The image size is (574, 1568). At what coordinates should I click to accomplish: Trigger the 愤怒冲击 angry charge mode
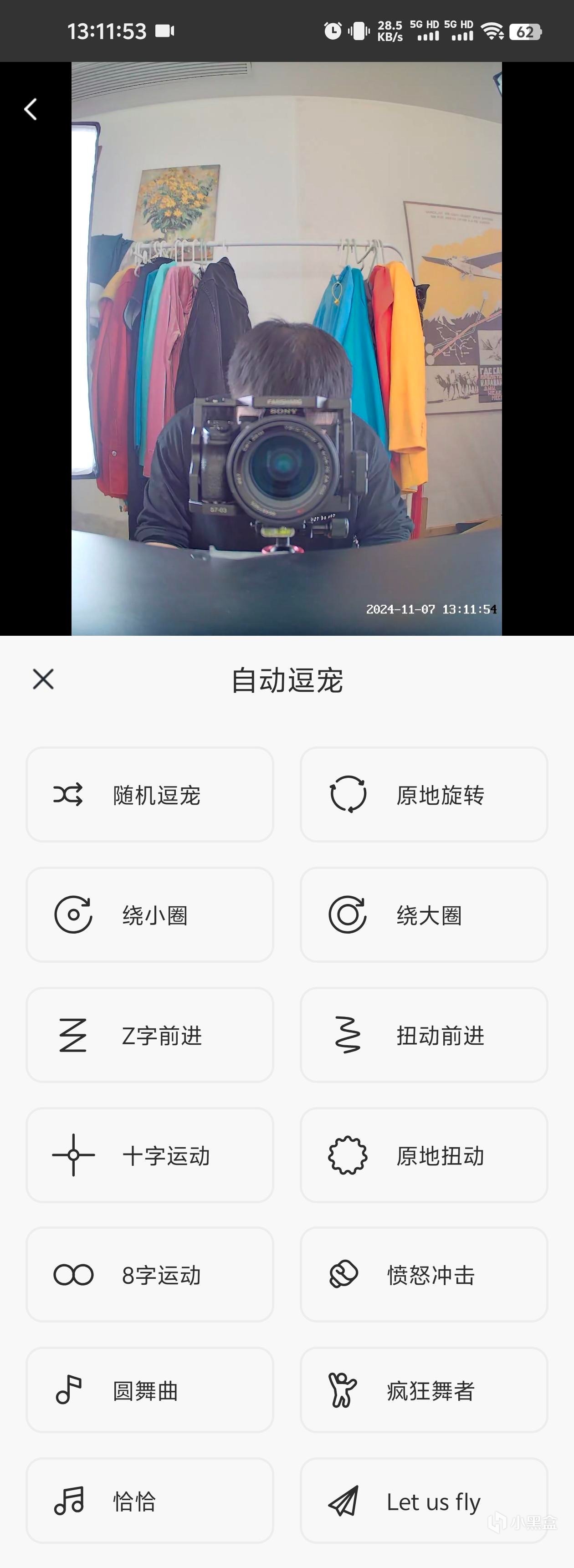(424, 1275)
